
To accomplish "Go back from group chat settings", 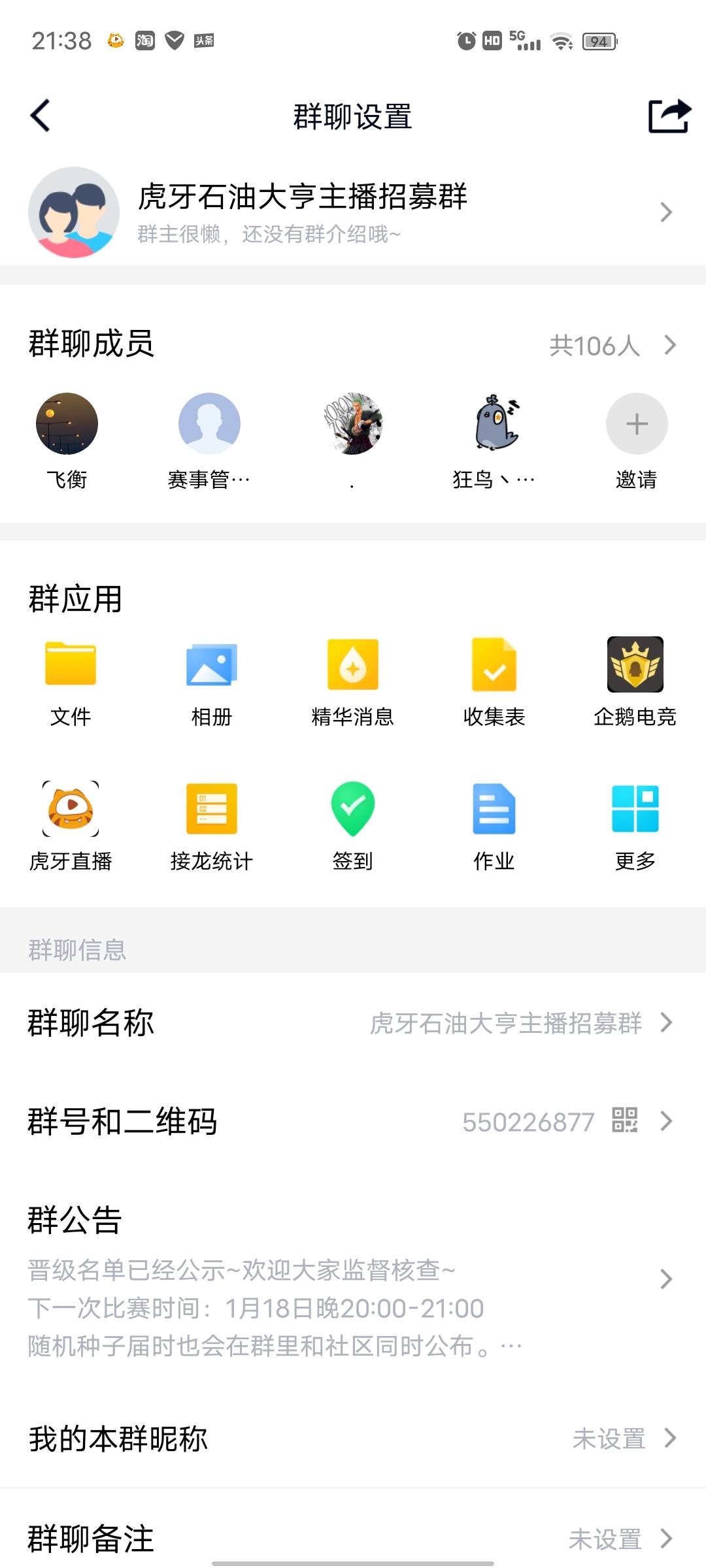I will pyautogui.click(x=41, y=116).
